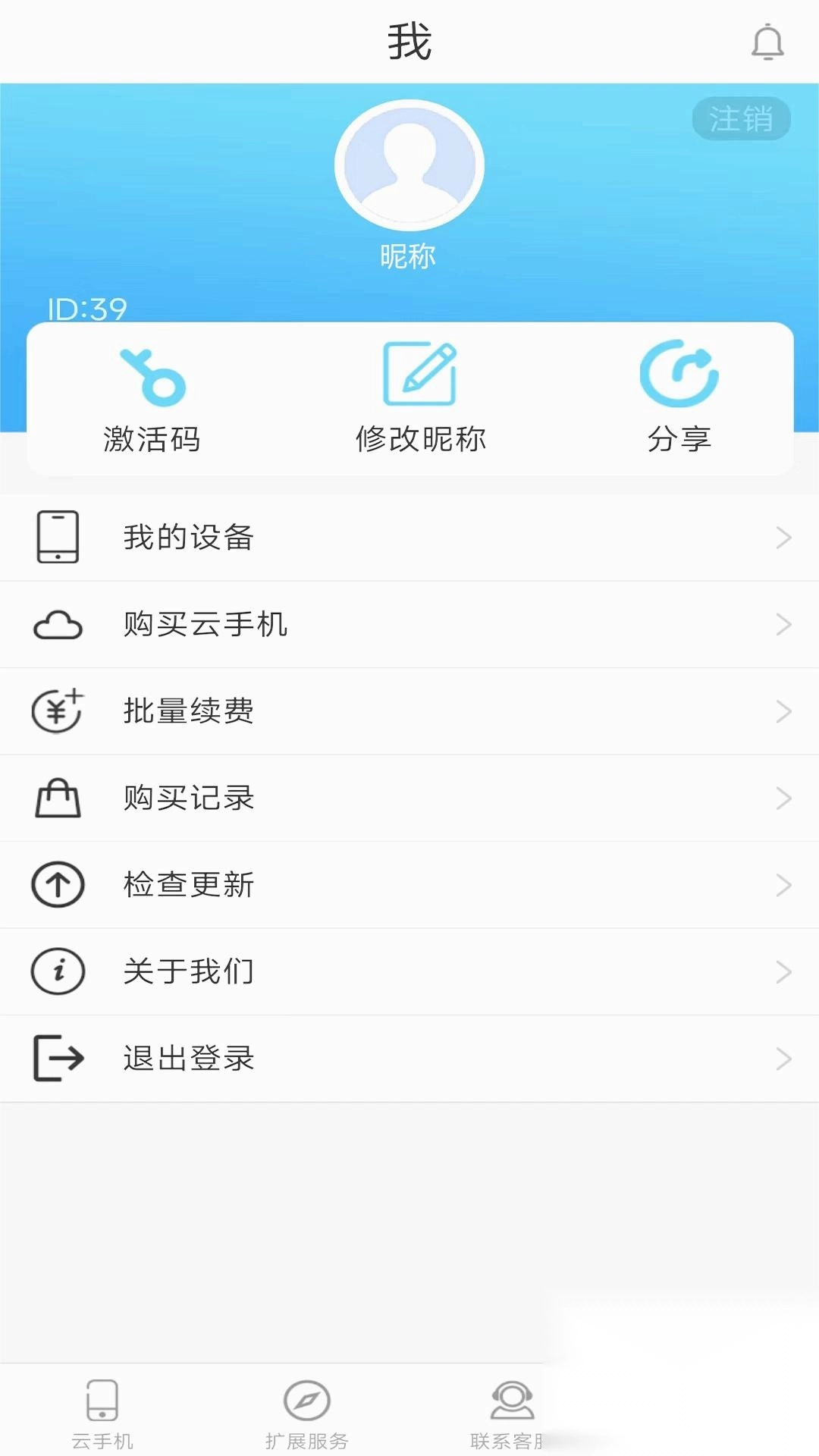The width and height of the screenshot is (819, 1456).
Task: Open the activation code (激活码) key icon
Action: click(x=150, y=377)
